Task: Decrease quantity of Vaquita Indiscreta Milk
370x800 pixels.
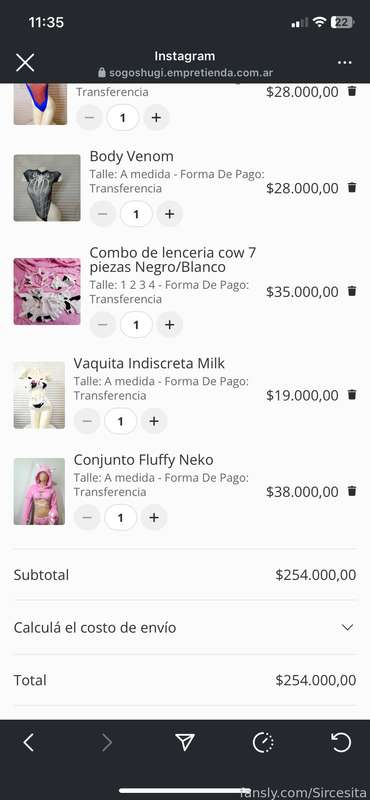Action: pos(87,421)
